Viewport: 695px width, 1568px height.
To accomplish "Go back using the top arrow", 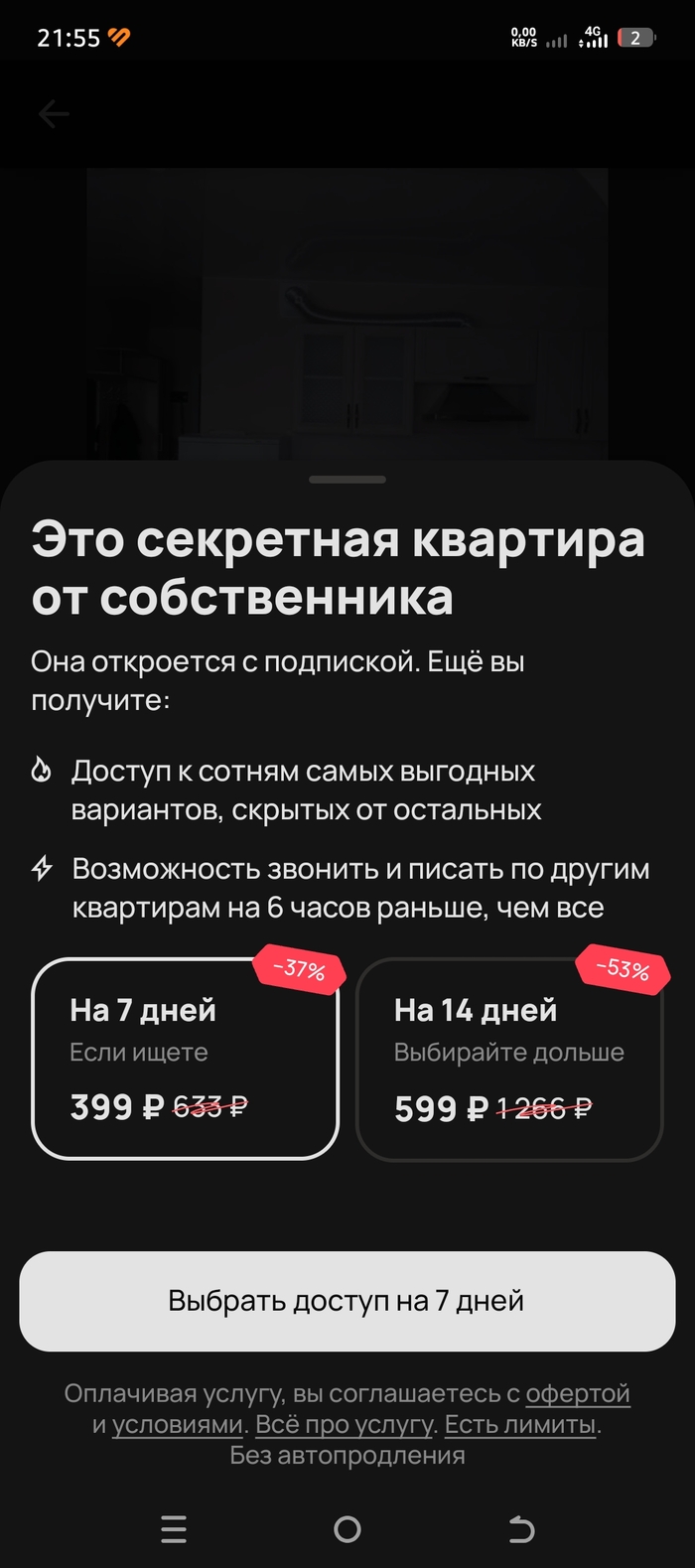I will tap(54, 115).
